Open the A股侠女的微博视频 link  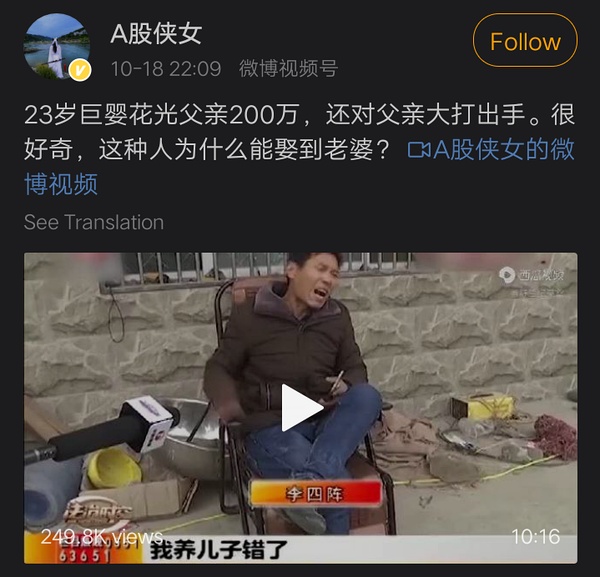[x=492, y=151]
